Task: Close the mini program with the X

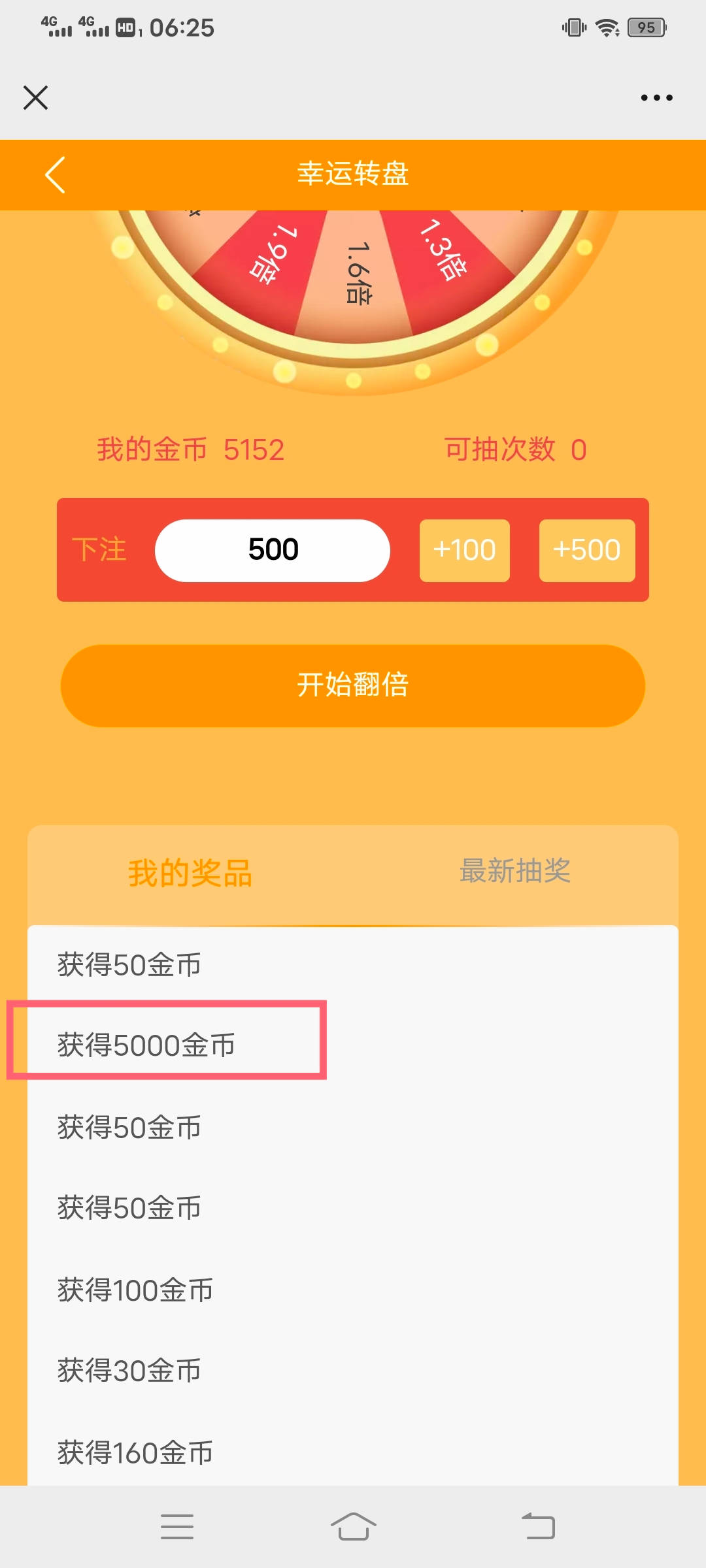Action: click(35, 98)
